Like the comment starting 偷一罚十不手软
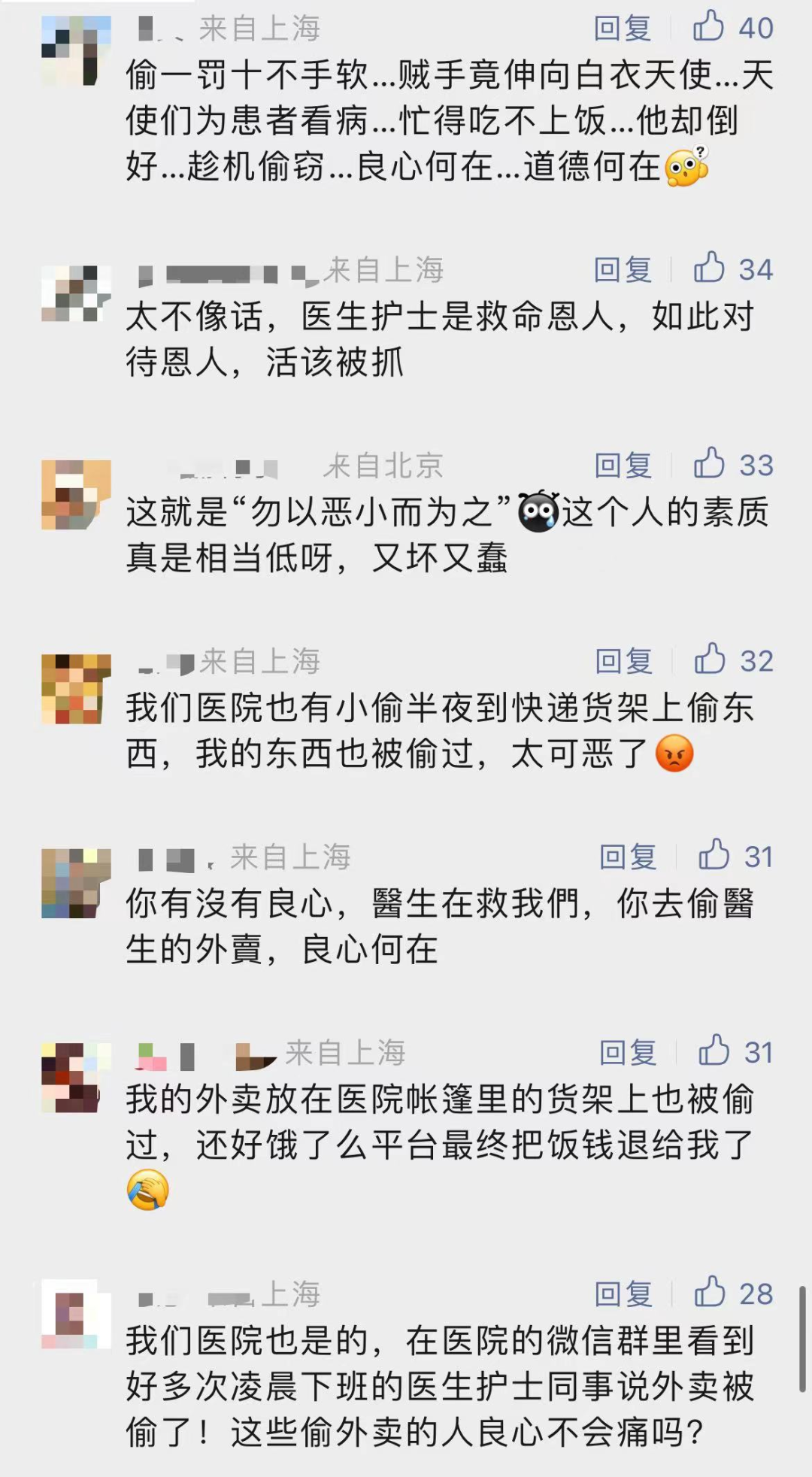 pos(708,27)
